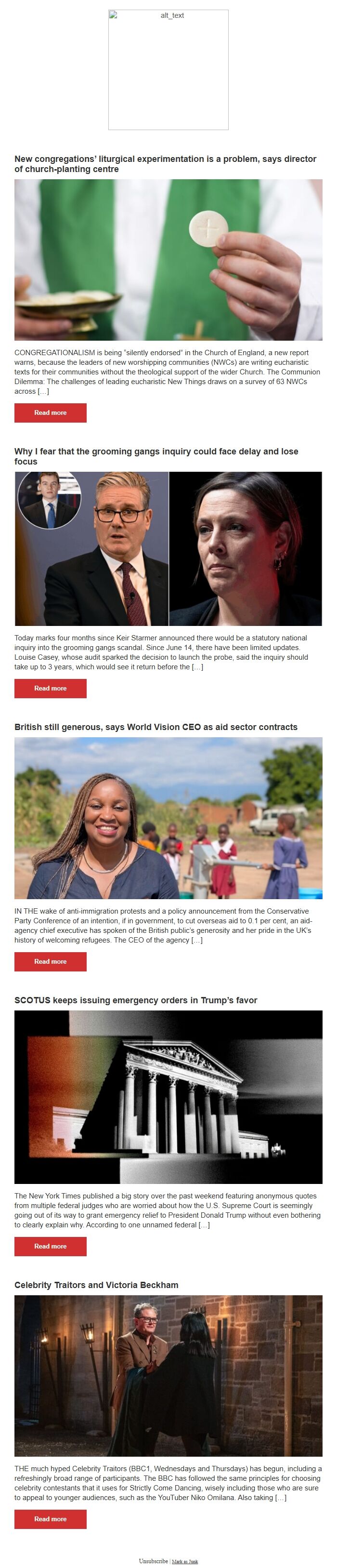337x1568 pixels.
Task: Open the Supreme Court building image
Action: click(x=168, y=1097)
